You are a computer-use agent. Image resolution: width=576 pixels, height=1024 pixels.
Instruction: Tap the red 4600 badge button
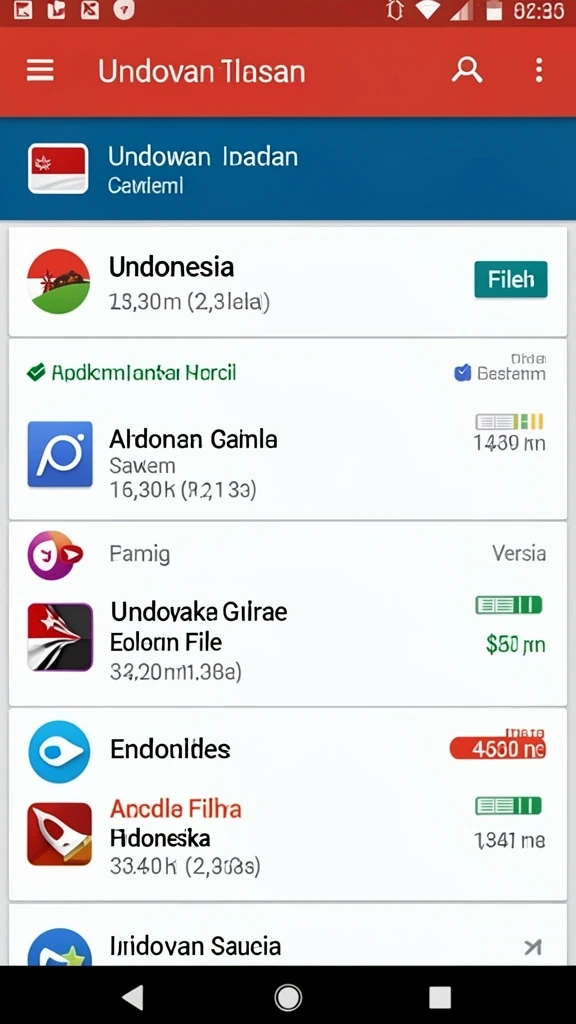pyautogui.click(x=498, y=748)
